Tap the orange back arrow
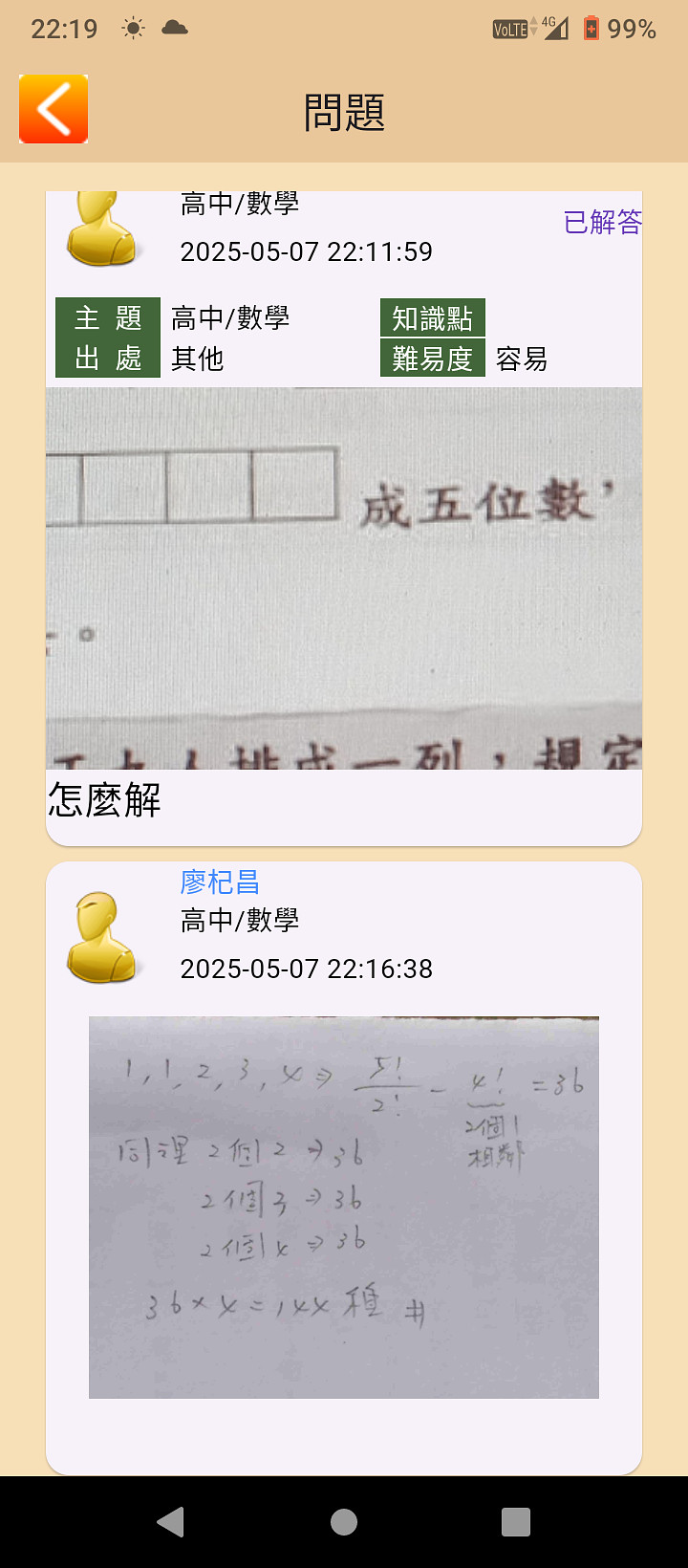This screenshot has width=688, height=1568. [x=54, y=109]
